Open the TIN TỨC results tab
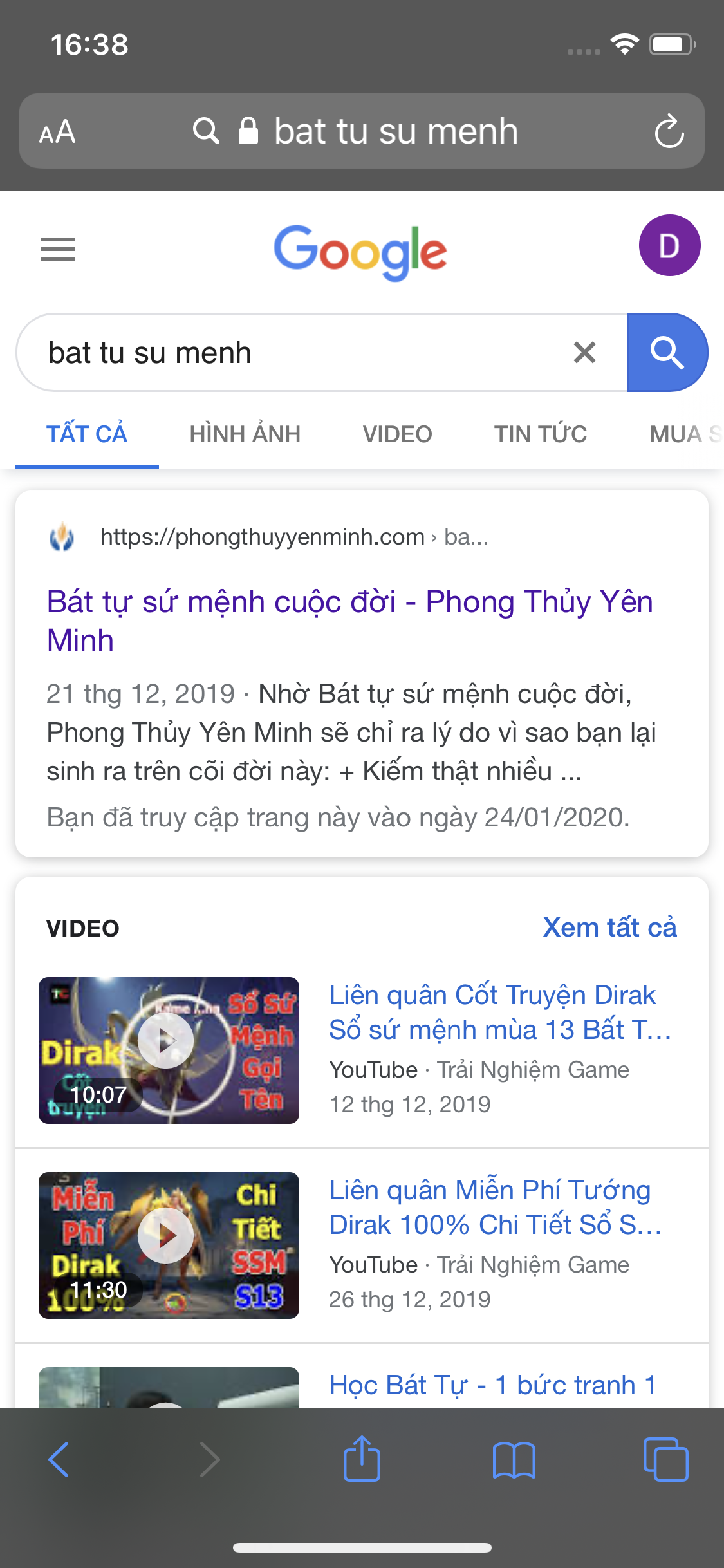 point(540,434)
